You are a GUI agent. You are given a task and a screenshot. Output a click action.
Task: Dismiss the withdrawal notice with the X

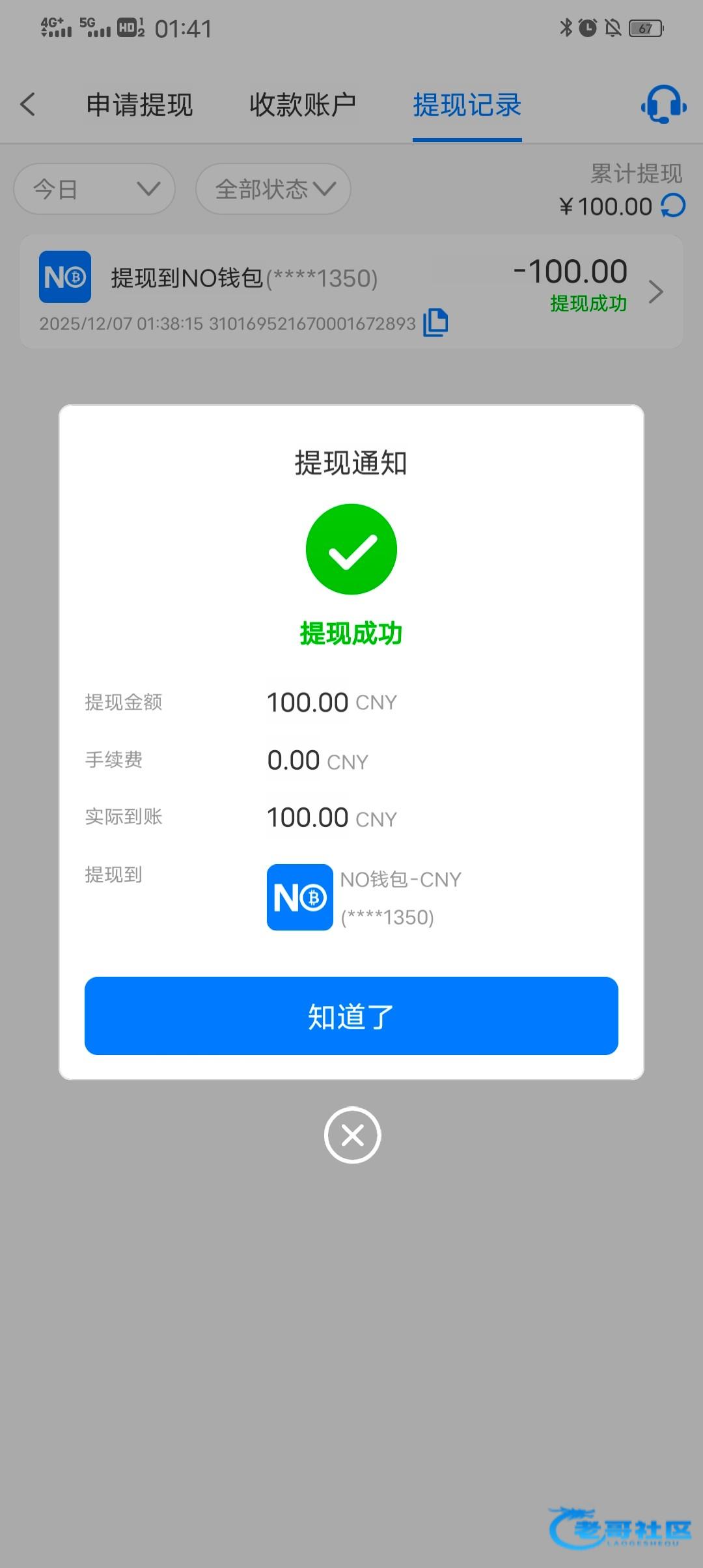[x=352, y=1135]
